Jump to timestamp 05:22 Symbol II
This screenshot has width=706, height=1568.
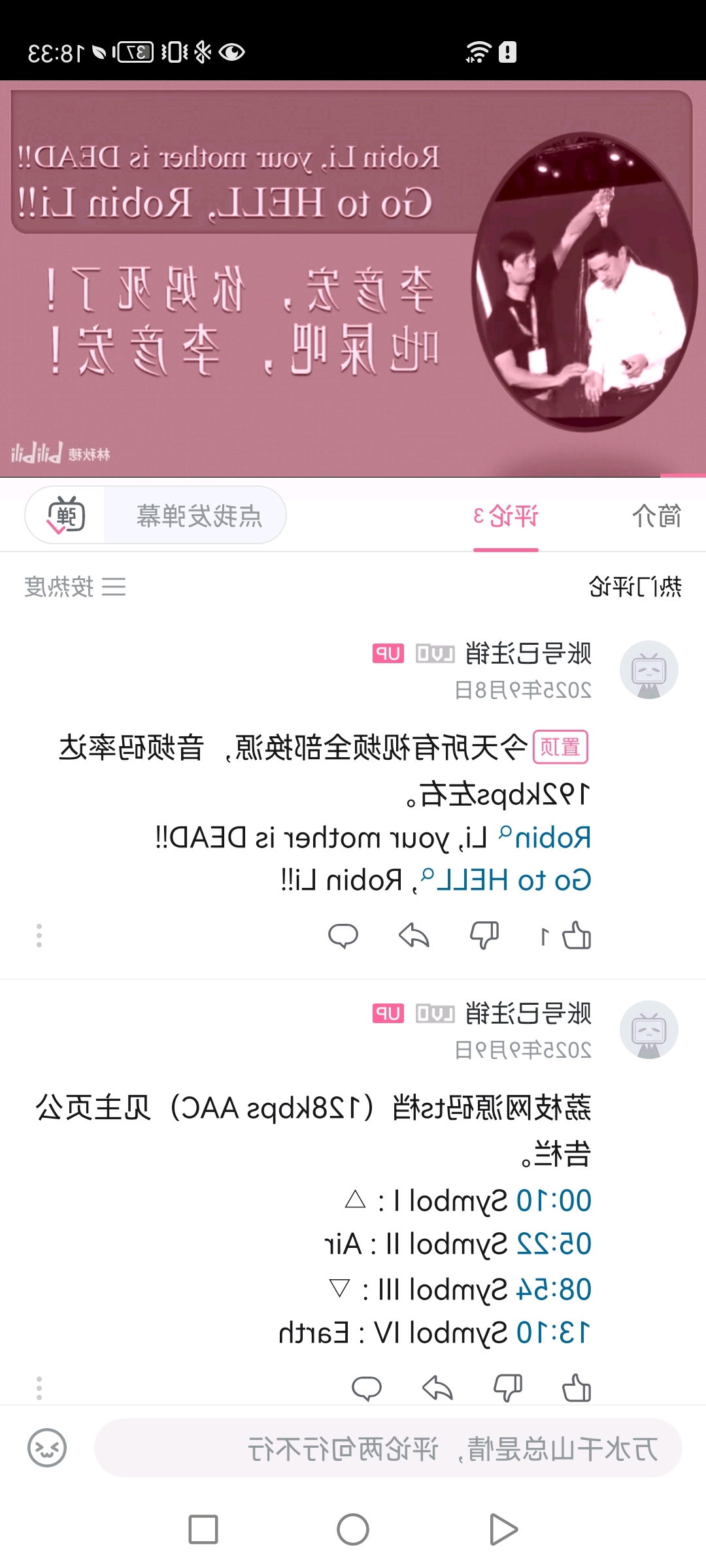click(554, 1244)
